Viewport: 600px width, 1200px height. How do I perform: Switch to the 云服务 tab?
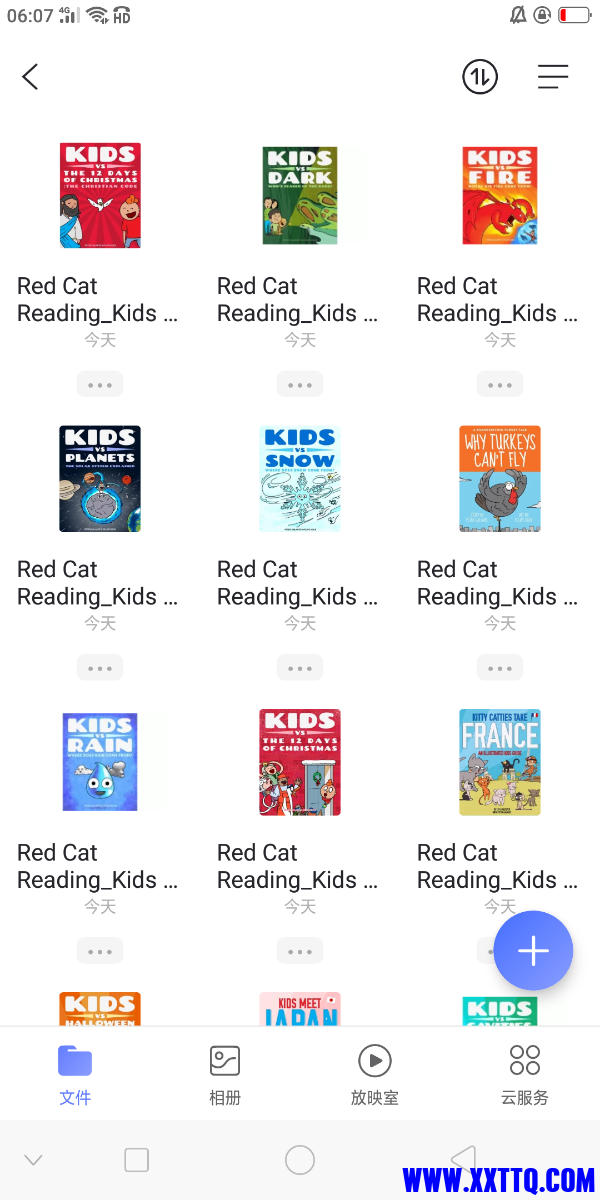525,1074
